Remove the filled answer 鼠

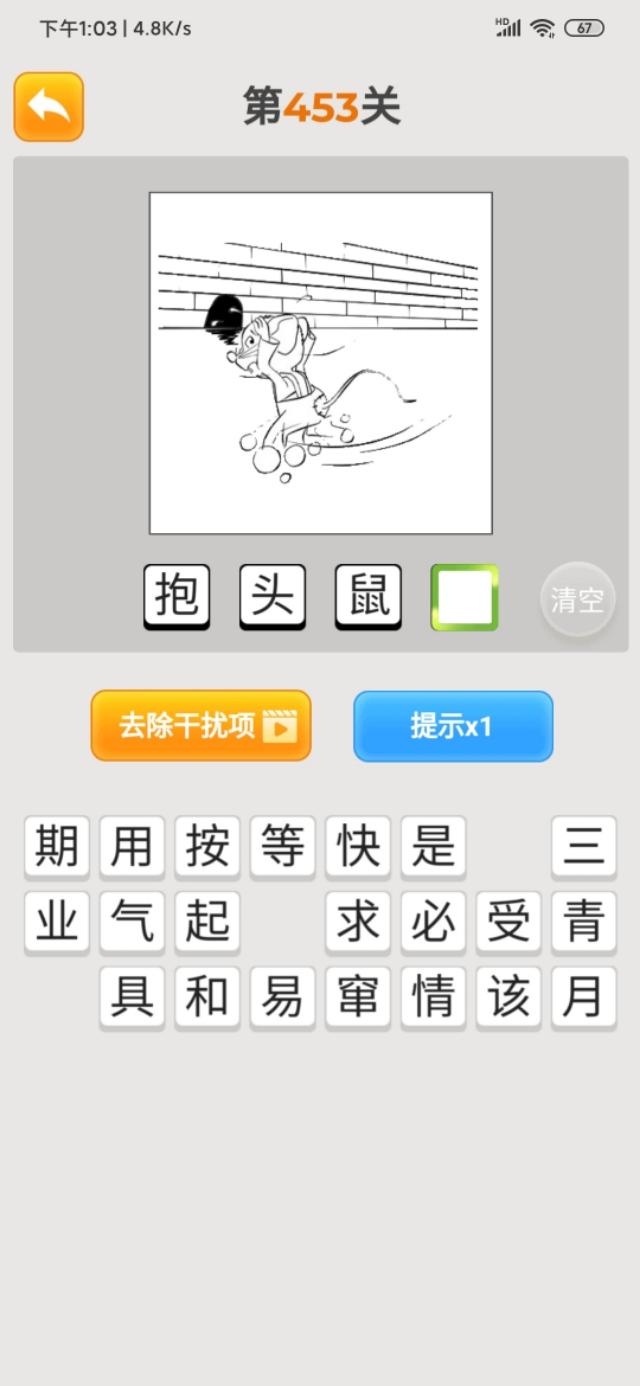[368, 597]
